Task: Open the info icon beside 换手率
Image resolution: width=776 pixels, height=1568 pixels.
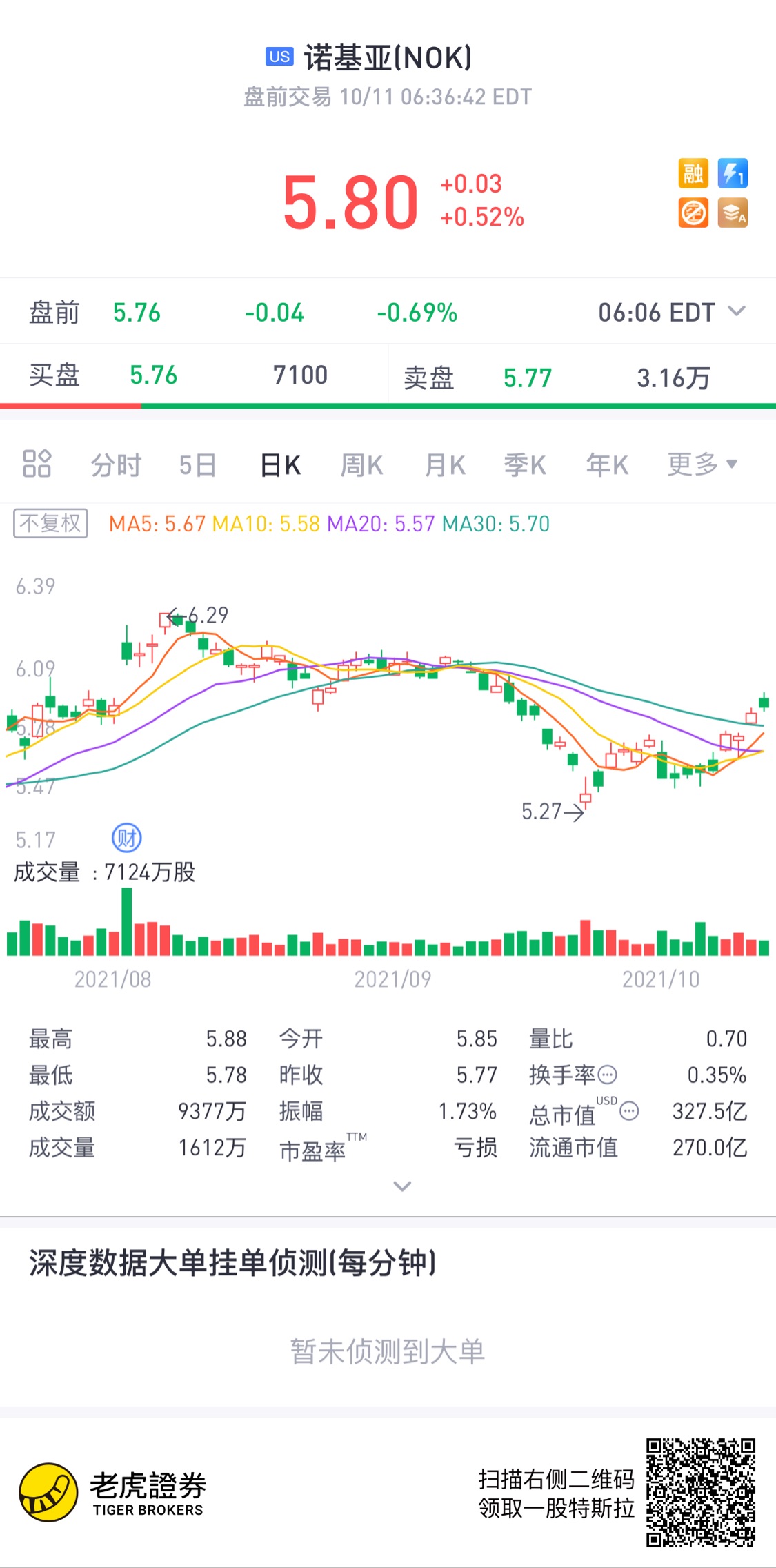Action: (608, 1075)
